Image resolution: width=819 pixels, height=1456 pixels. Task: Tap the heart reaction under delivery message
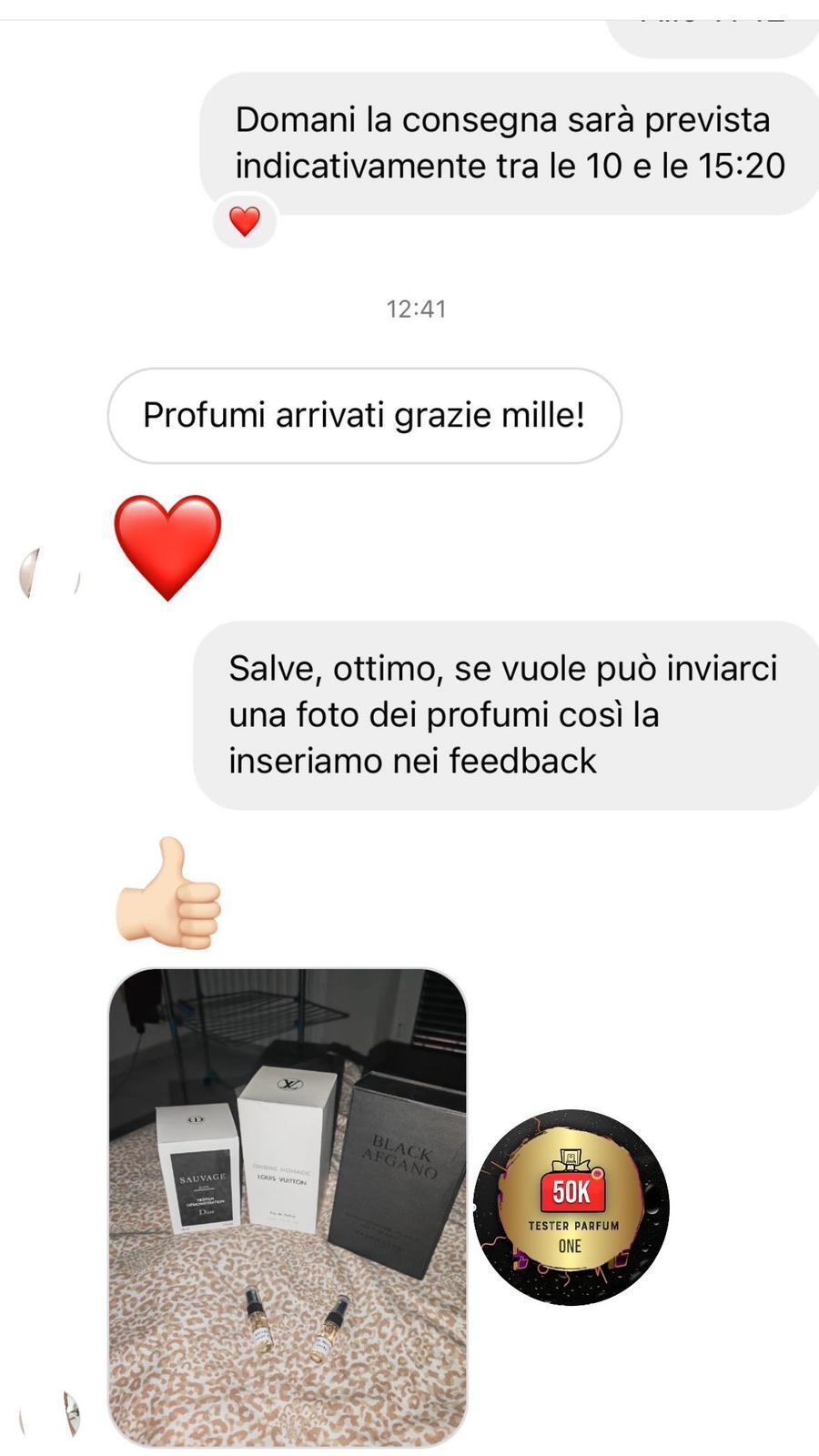click(x=245, y=221)
